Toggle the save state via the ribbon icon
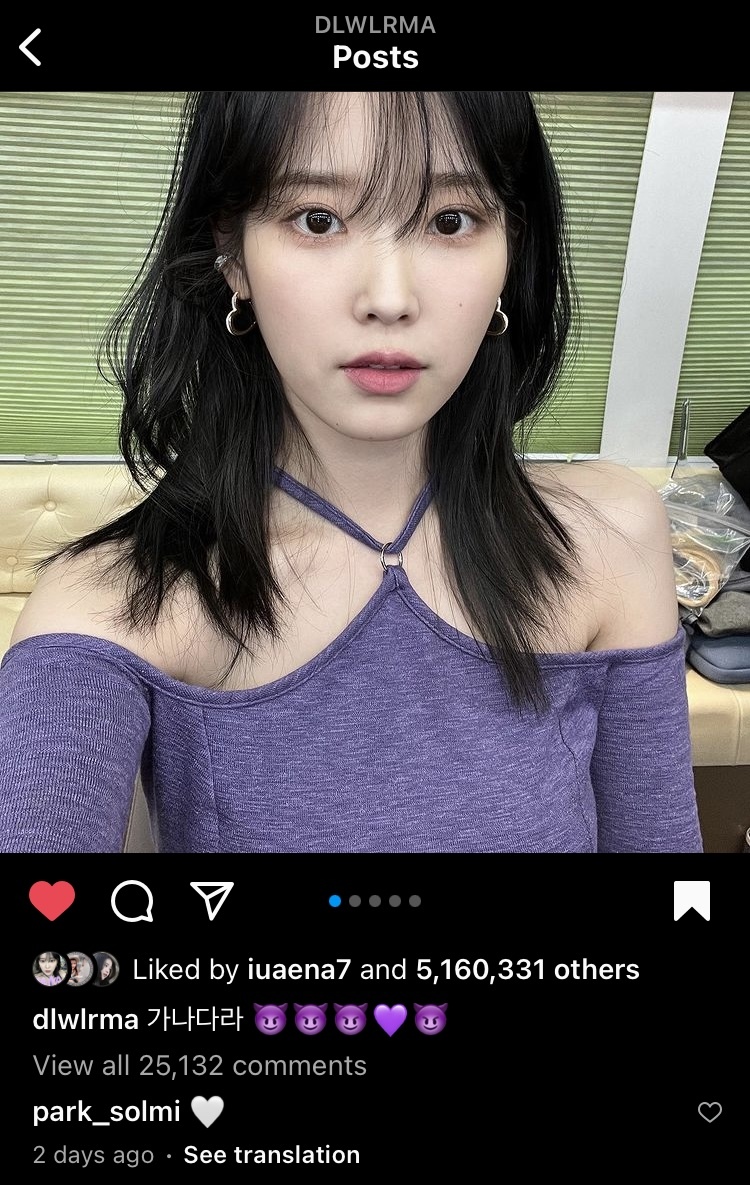This screenshot has width=750, height=1185. (x=691, y=899)
